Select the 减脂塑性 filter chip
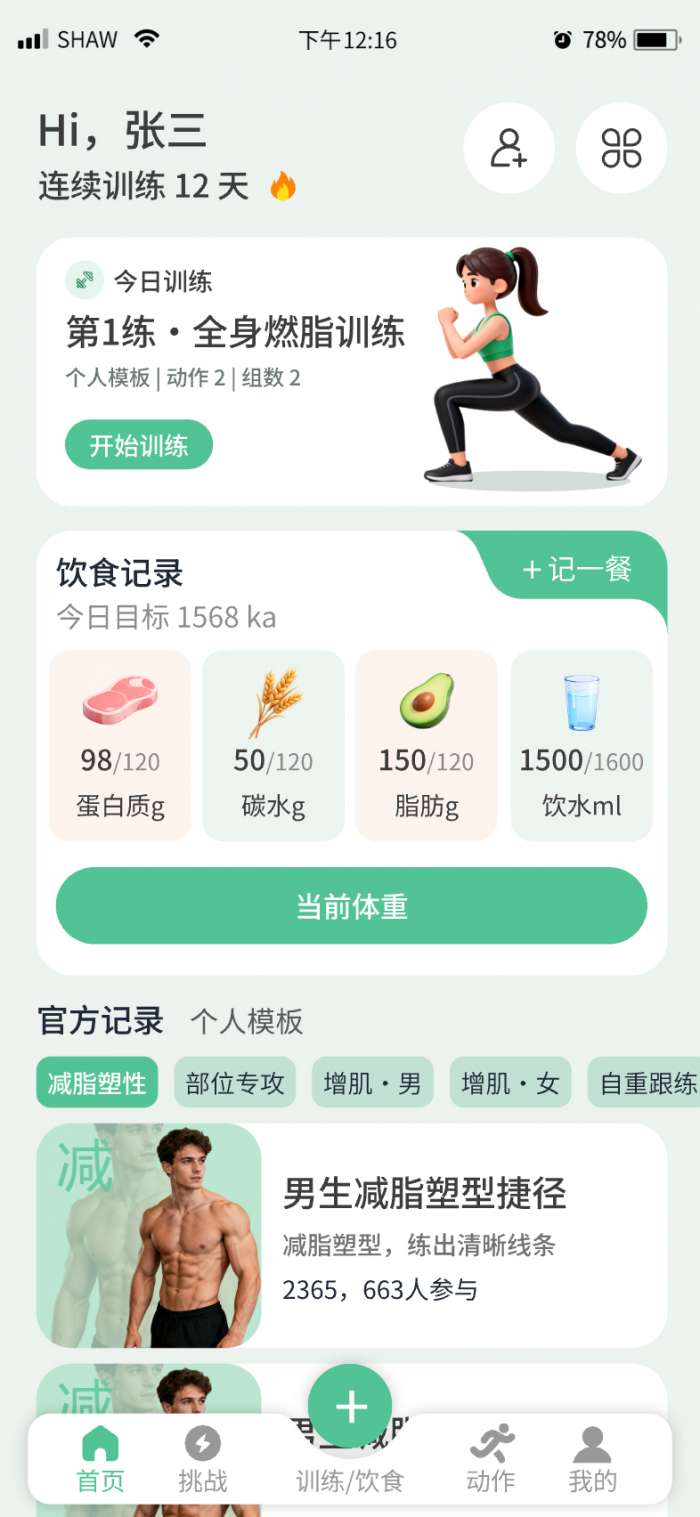The image size is (700, 1517). point(97,1082)
